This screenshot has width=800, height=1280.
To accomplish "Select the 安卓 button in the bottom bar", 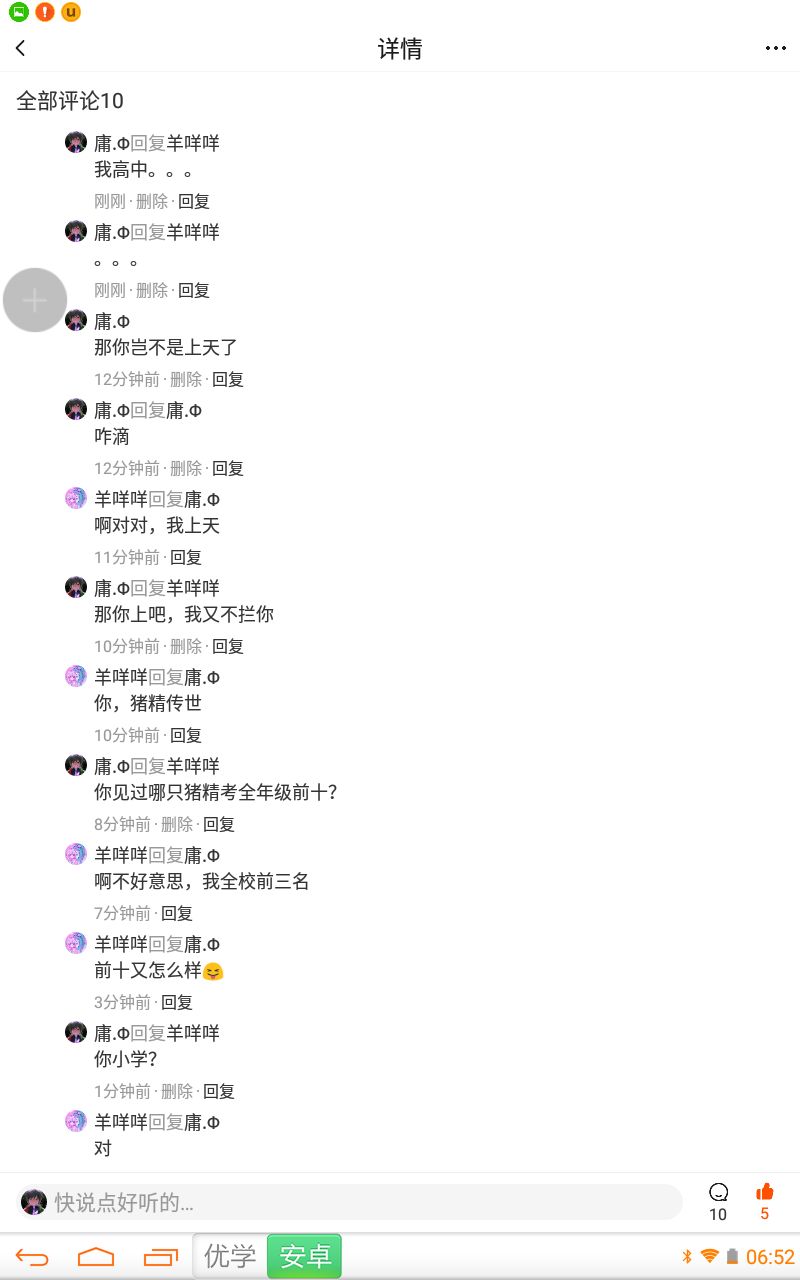I will point(305,1256).
